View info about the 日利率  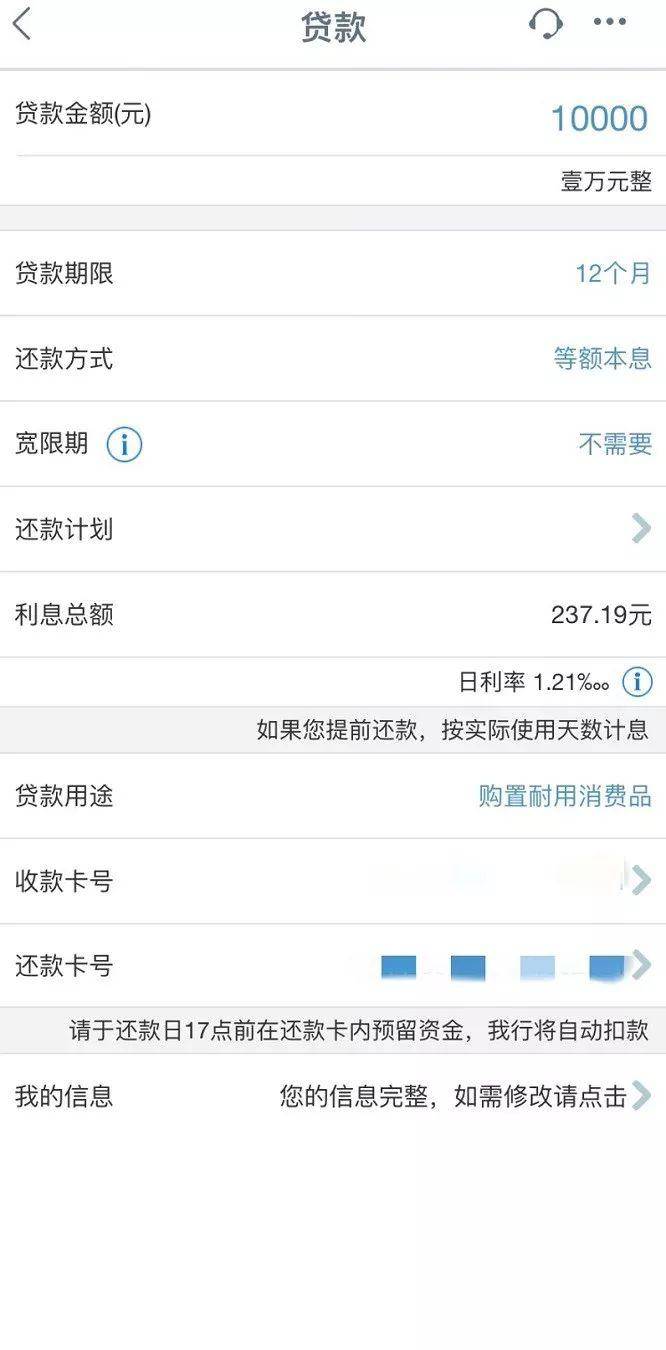(x=637, y=682)
